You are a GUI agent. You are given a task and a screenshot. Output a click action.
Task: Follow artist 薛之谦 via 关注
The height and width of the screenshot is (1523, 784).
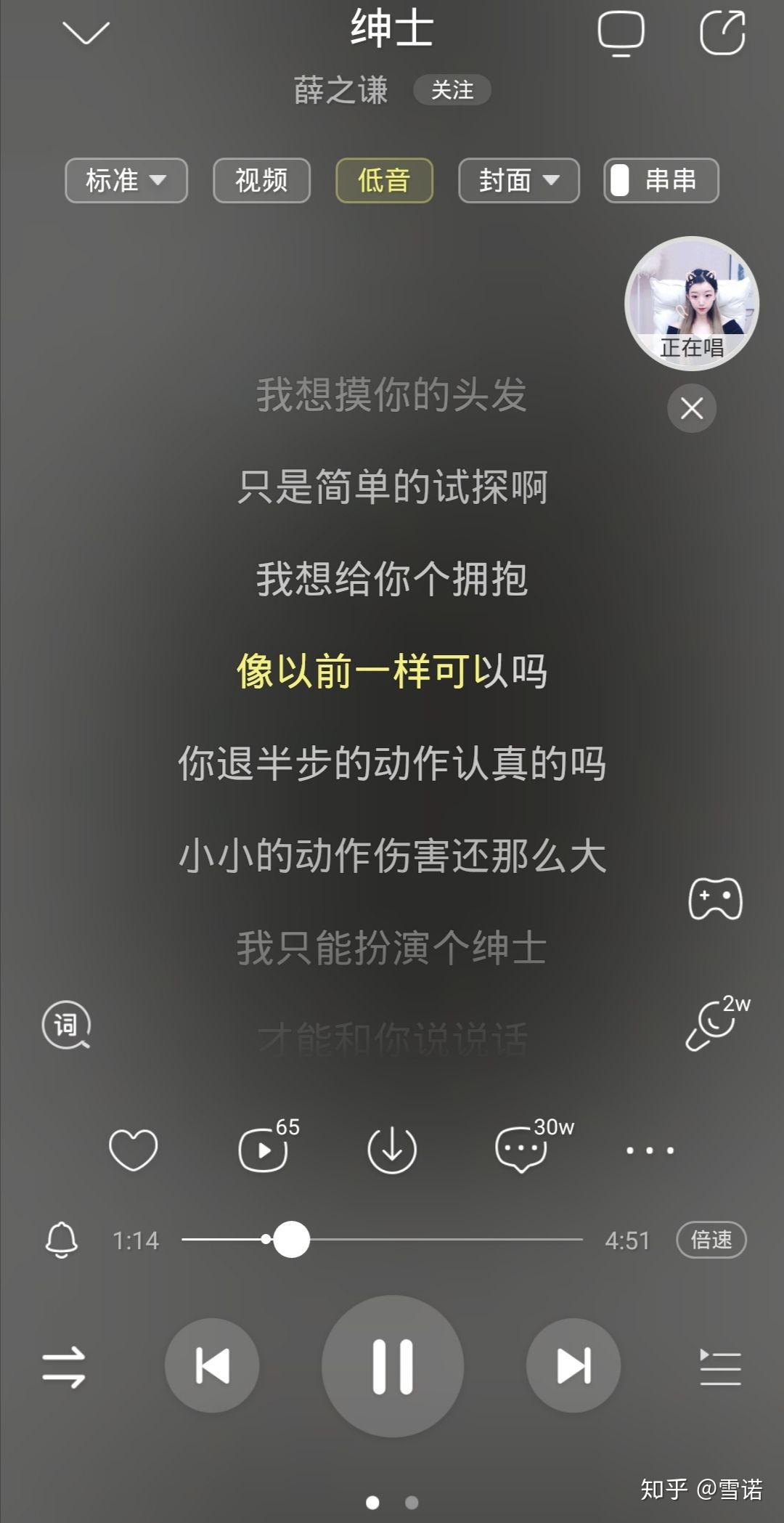452,90
